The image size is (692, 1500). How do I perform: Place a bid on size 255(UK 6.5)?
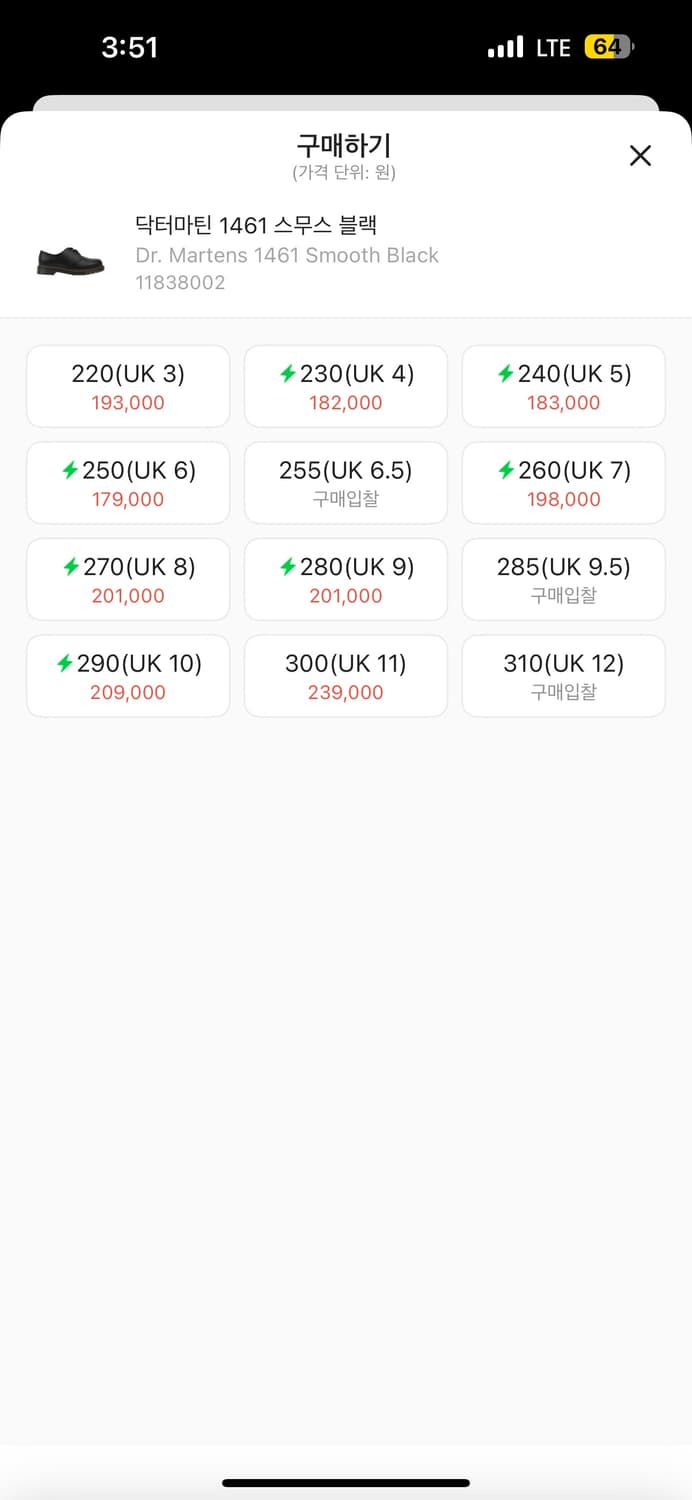[x=346, y=483]
